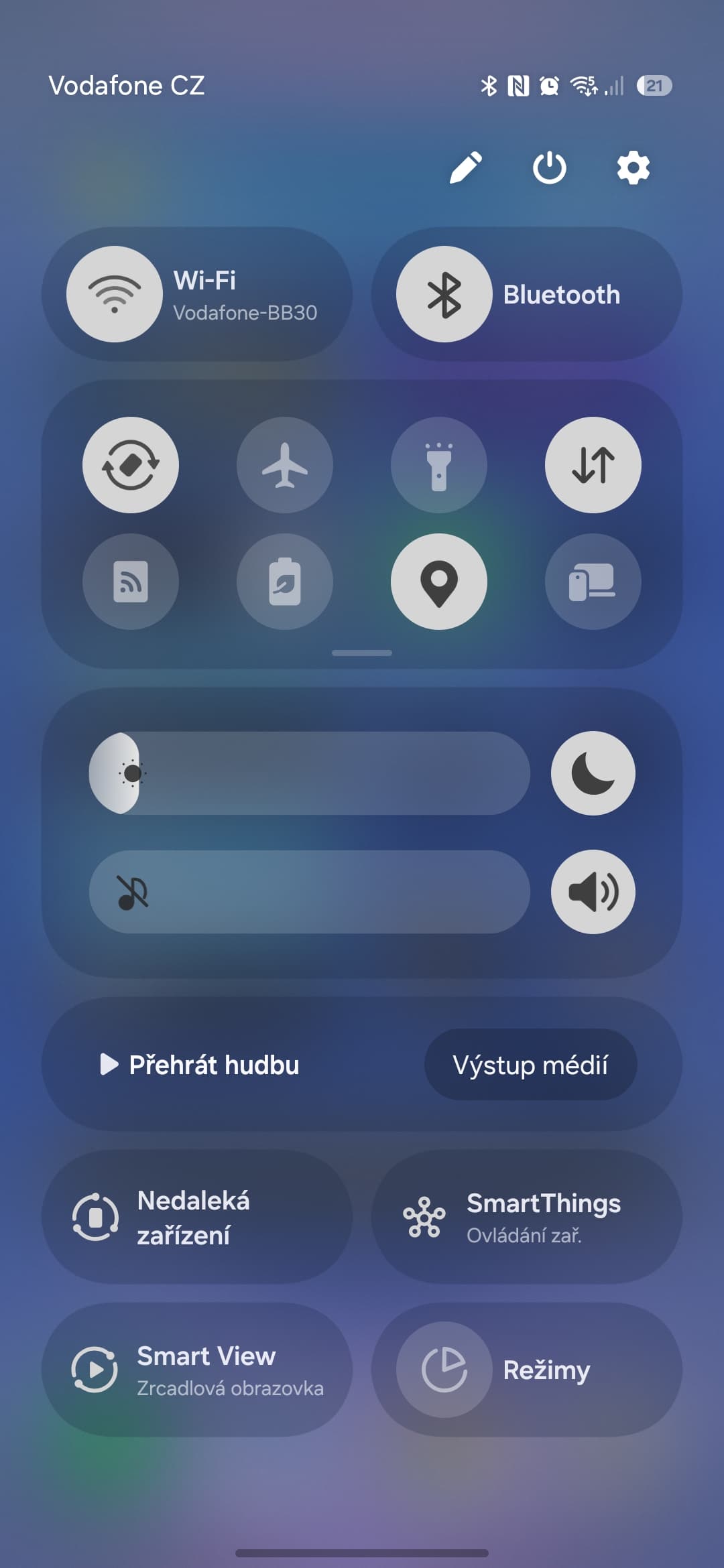Enable the mobile hotspot tile
The width and height of the screenshot is (724, 1568).
[131, 582]
